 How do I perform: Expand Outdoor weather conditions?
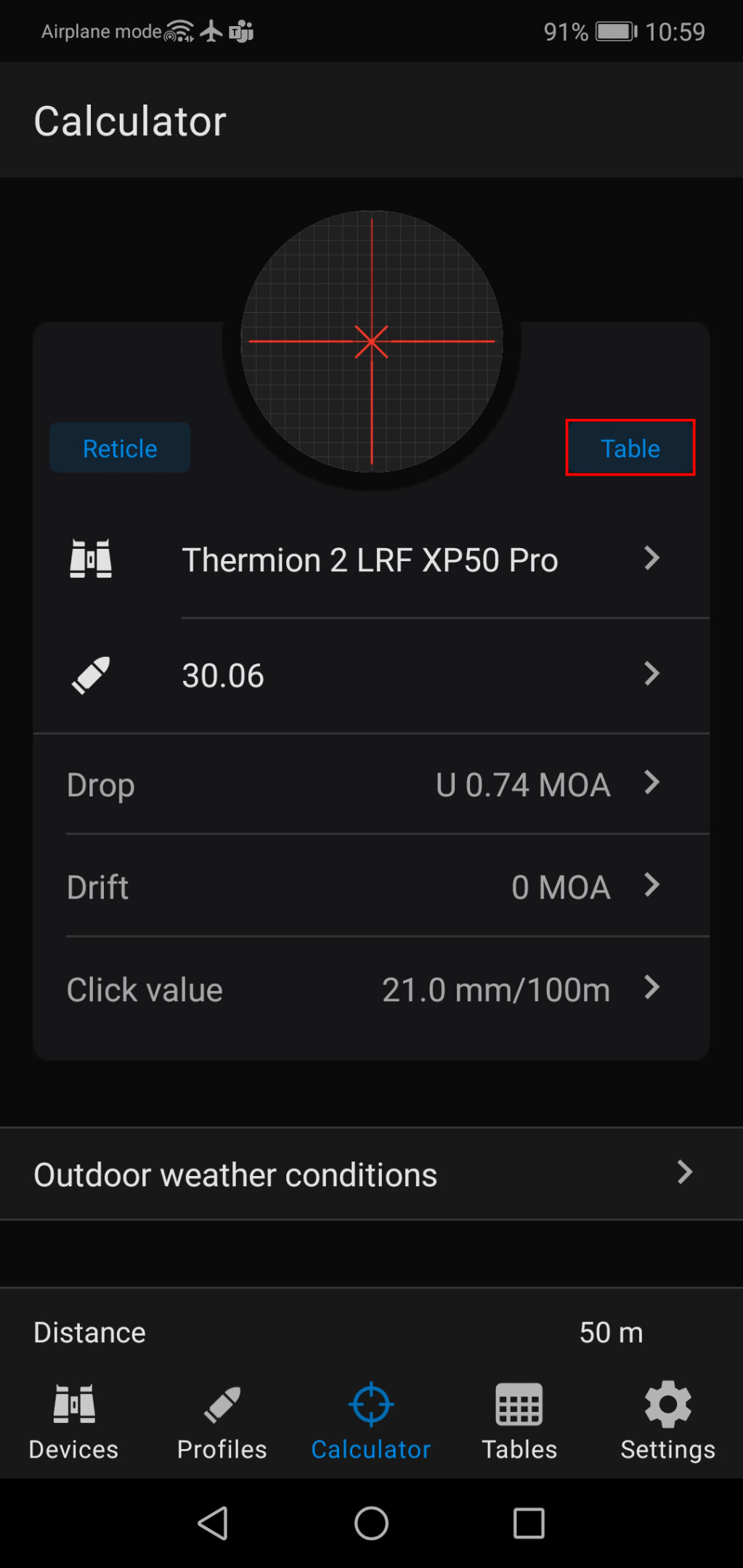pos(370,1174)
